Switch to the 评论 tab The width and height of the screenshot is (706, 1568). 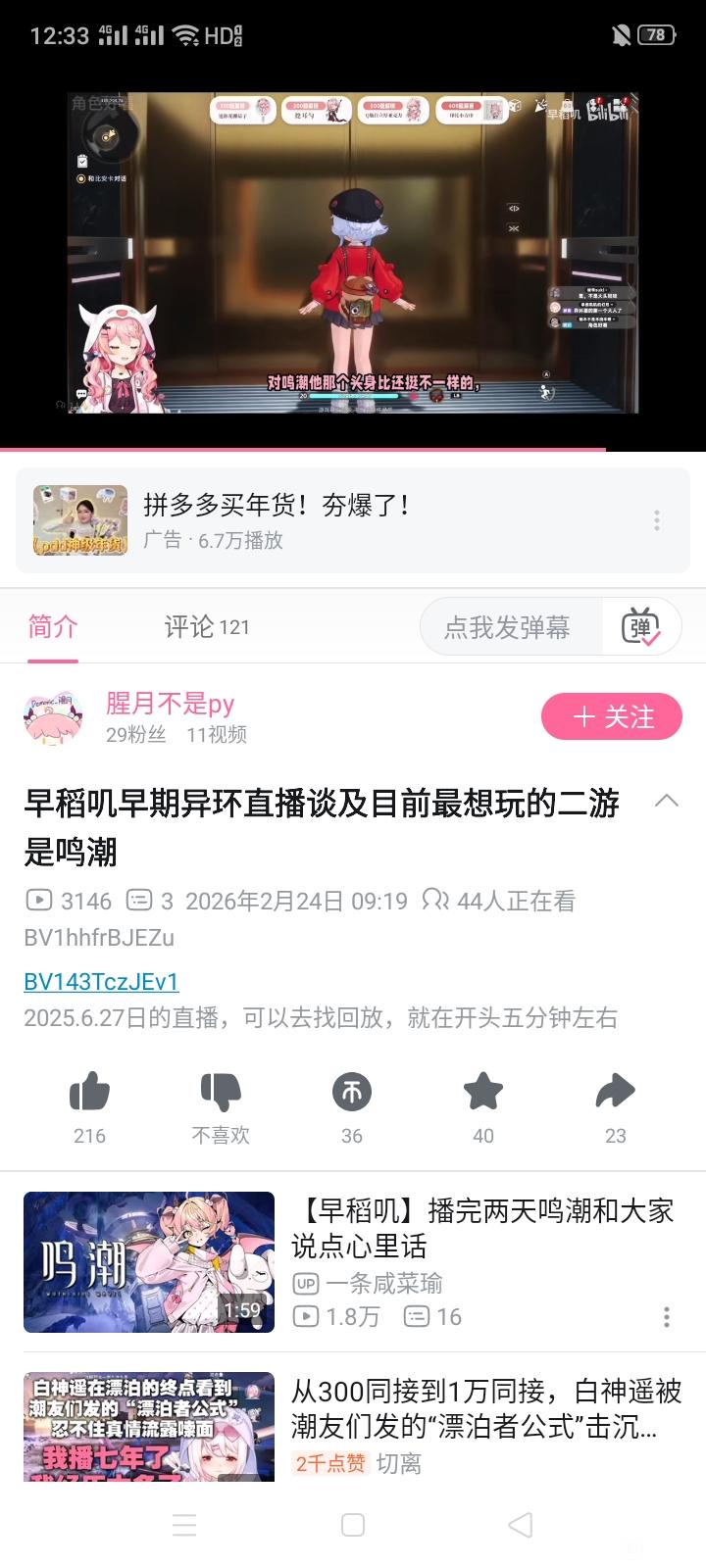[x=206, y=626]
